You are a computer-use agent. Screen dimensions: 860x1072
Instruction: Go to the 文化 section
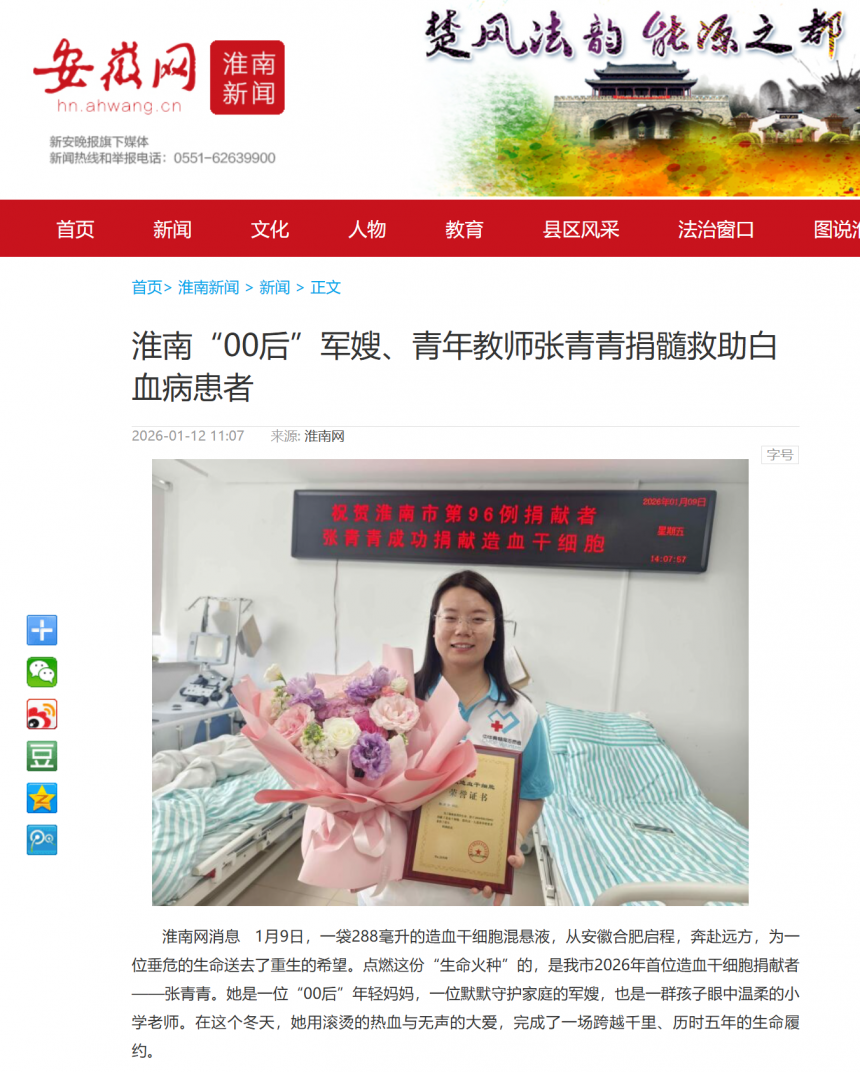(x=270, y=229)
